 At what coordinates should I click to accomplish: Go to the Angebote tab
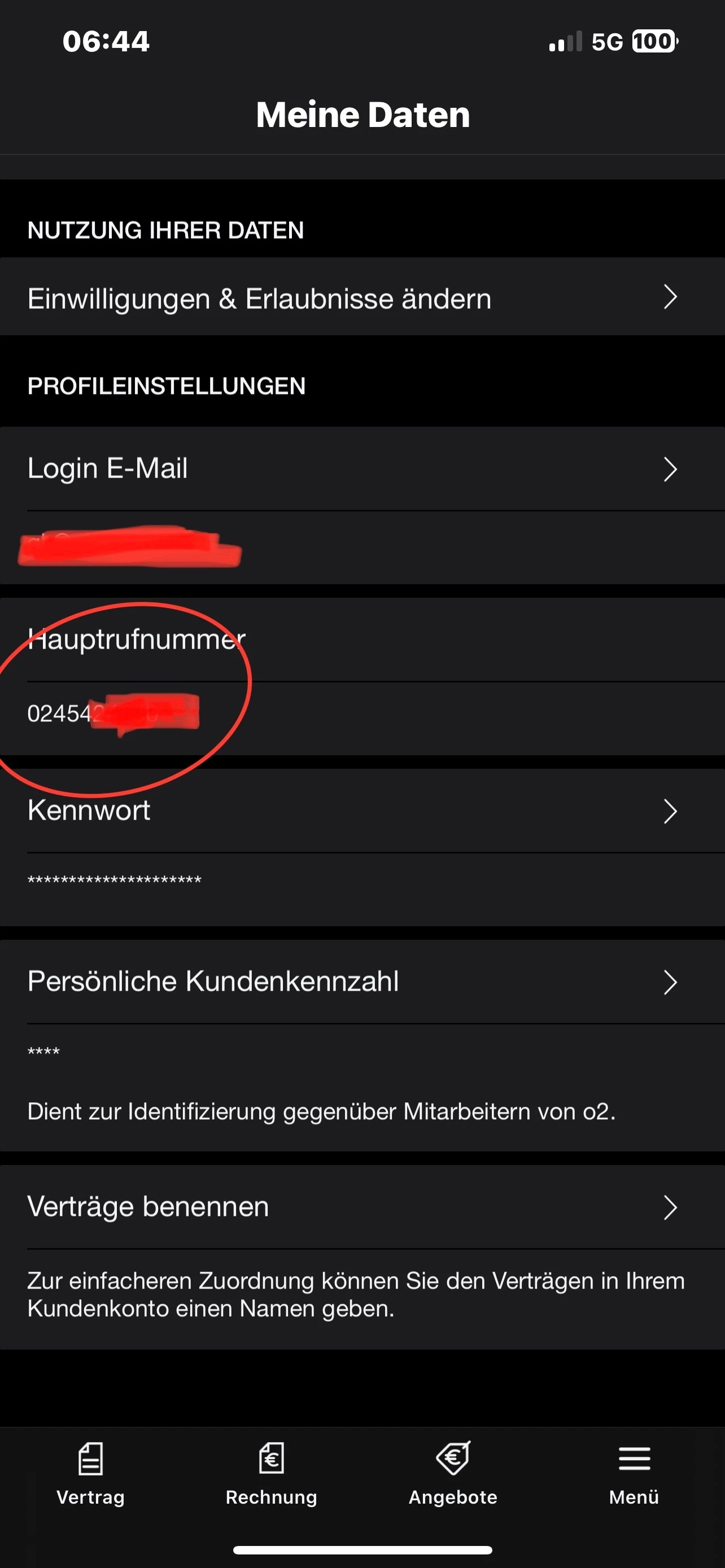453,1473
